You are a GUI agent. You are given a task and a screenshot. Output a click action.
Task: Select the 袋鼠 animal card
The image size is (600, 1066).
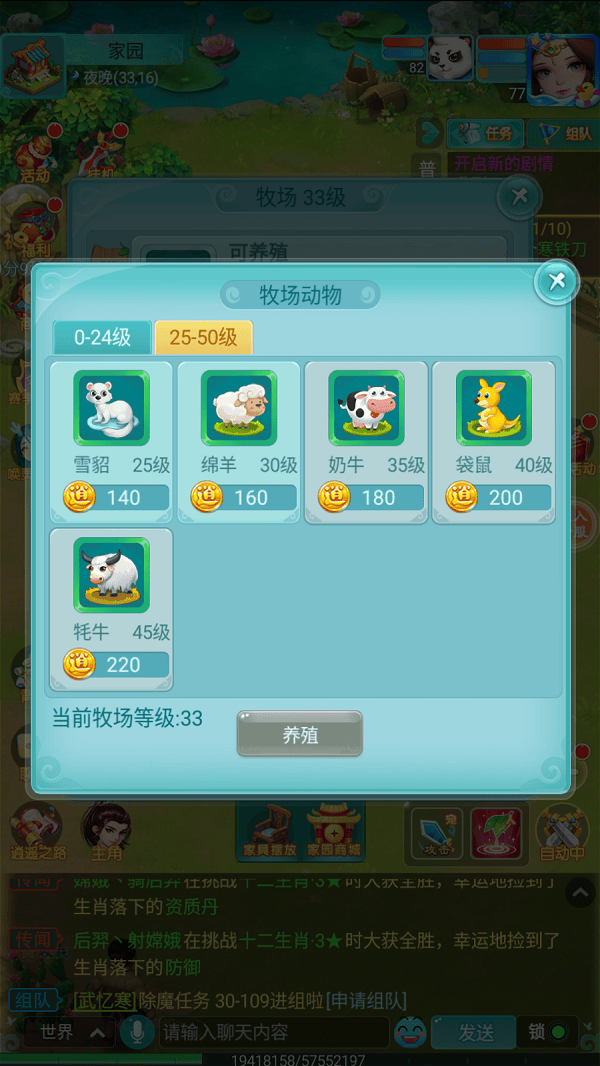tap(493, 442)
